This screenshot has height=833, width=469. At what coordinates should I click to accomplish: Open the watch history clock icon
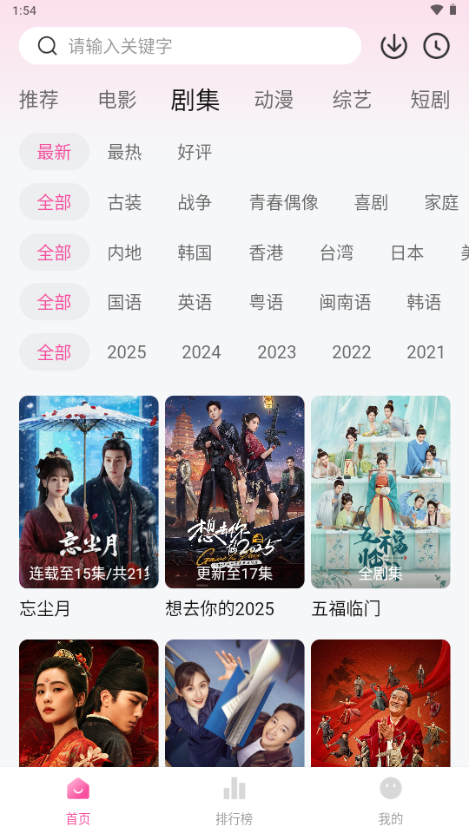click(436, 46)
